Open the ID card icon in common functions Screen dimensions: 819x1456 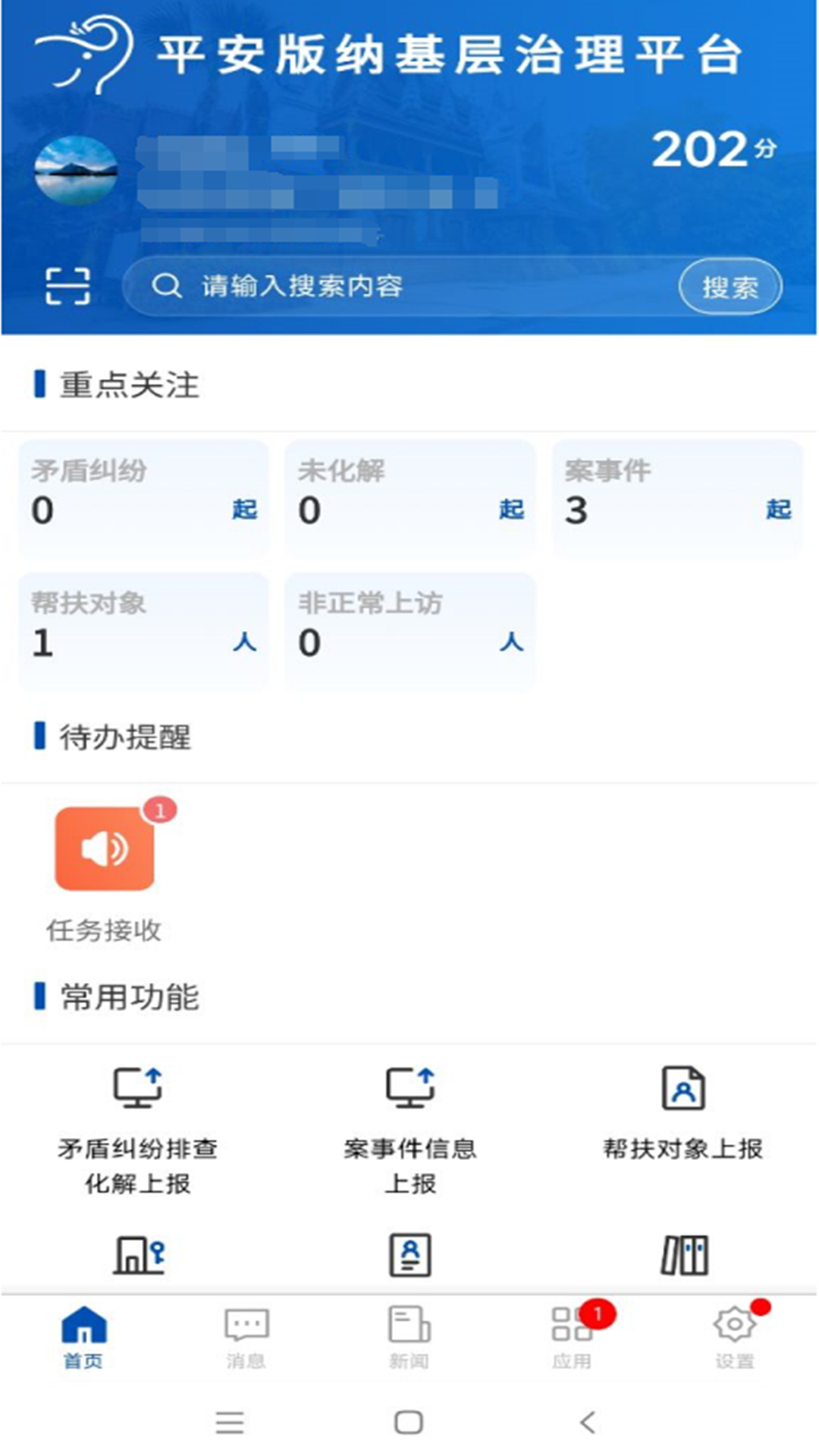(409, 1253)
